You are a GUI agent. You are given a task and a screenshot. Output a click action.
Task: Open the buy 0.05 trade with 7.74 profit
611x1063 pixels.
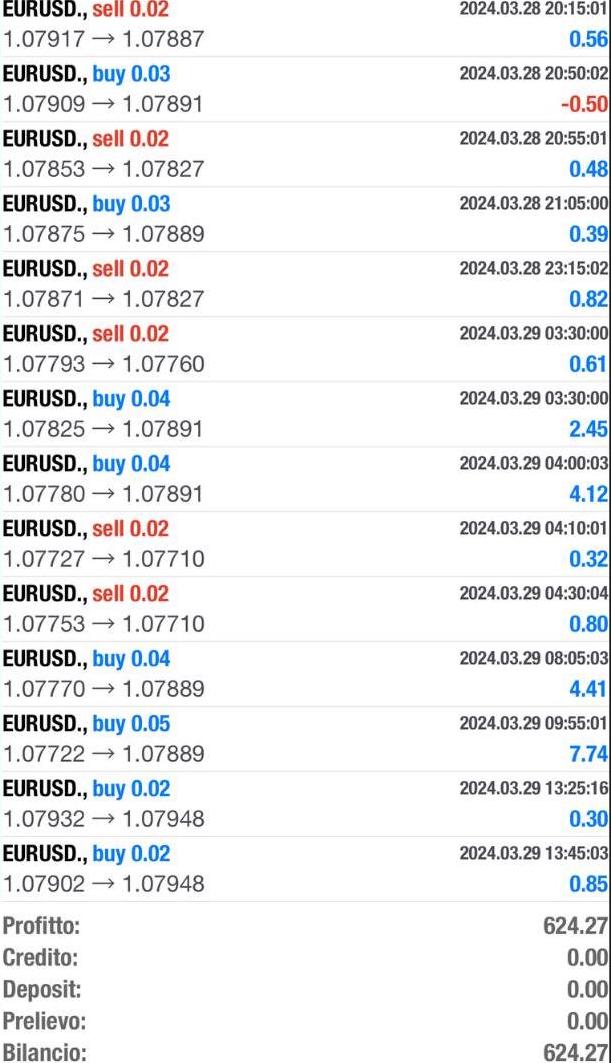click(x=305, y=740)
